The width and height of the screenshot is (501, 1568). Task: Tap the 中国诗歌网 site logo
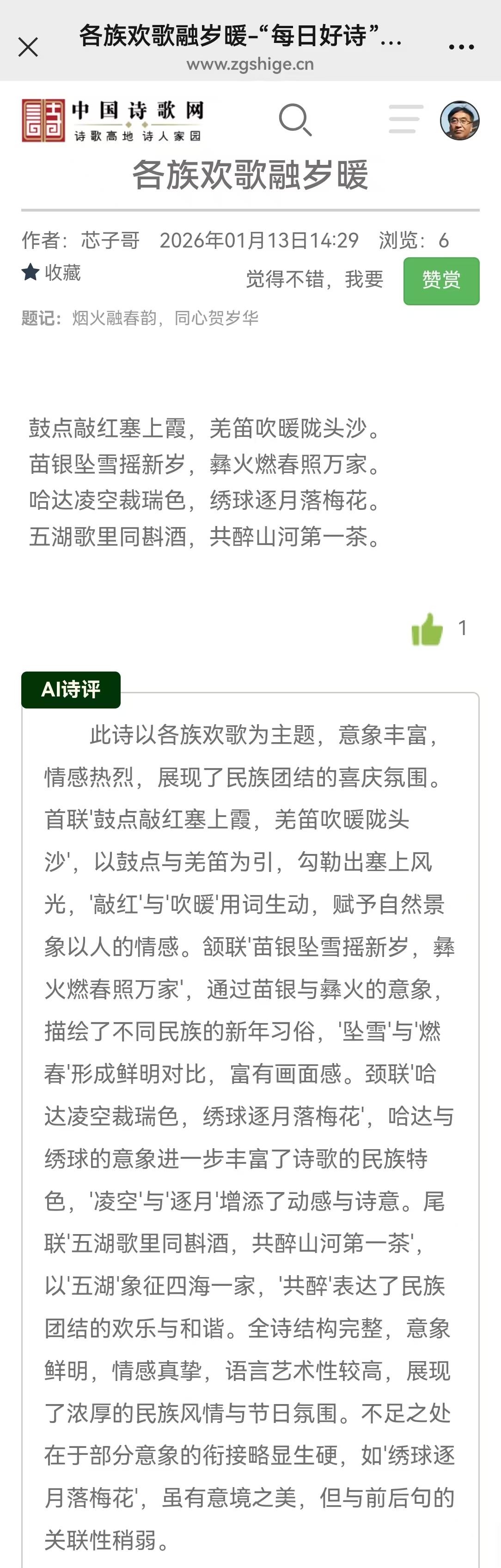tap(113, 121)
